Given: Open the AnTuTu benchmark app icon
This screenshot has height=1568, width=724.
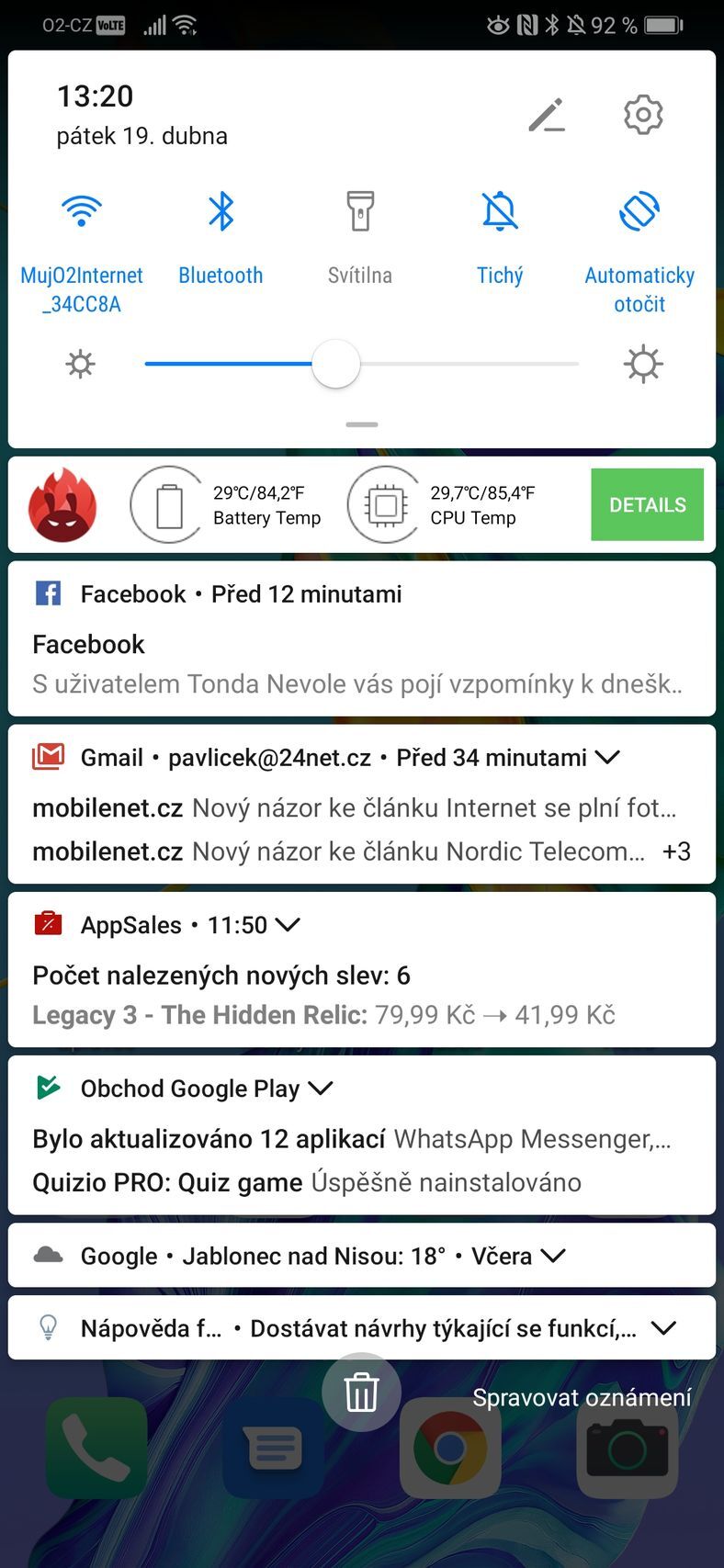Looking at the screenshot, I should tap(61, 504).
